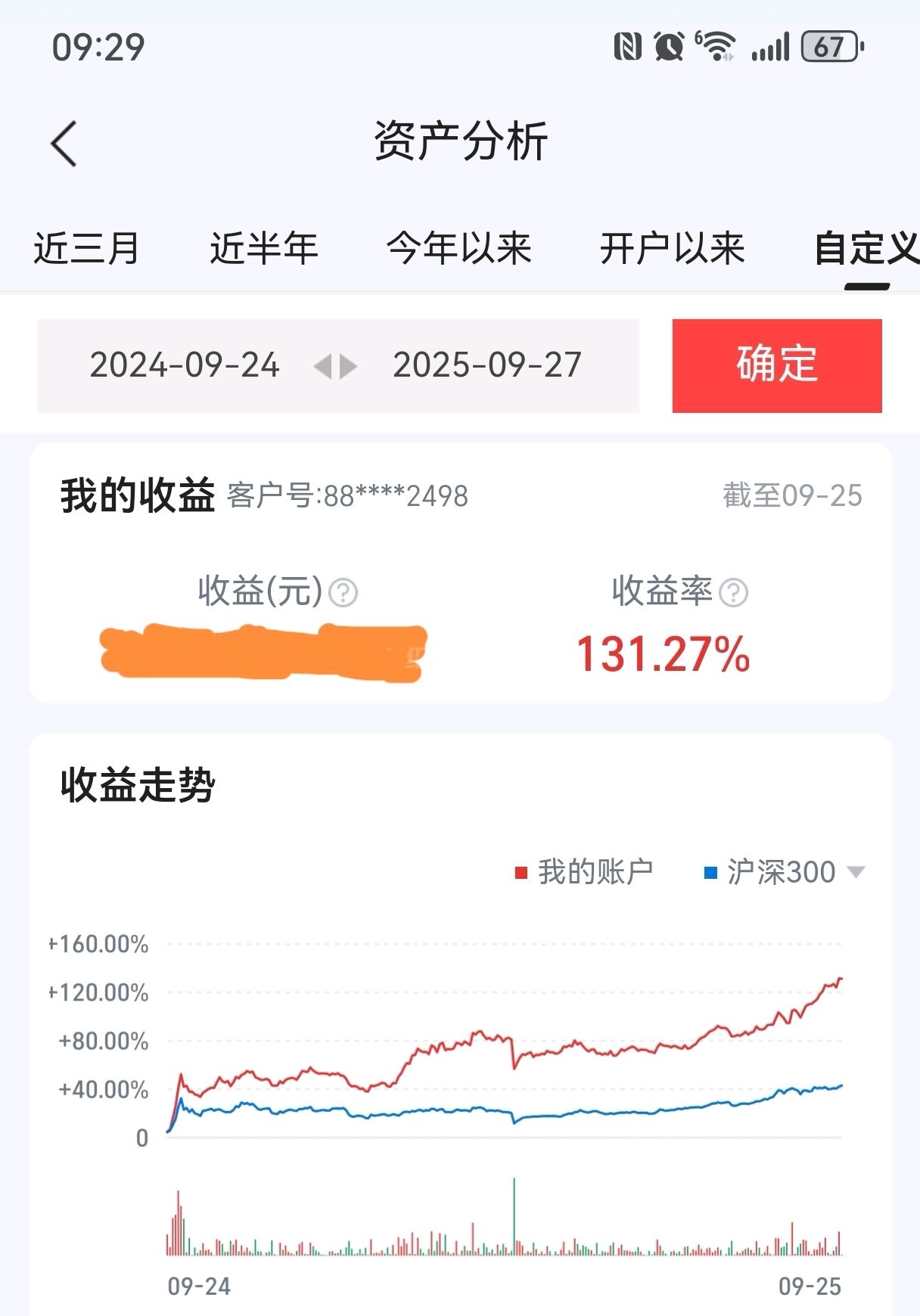920x1316 pixels.
Task: Change the start date 2024-09-24
Action: pyautogui.click(x=185, y=365)
